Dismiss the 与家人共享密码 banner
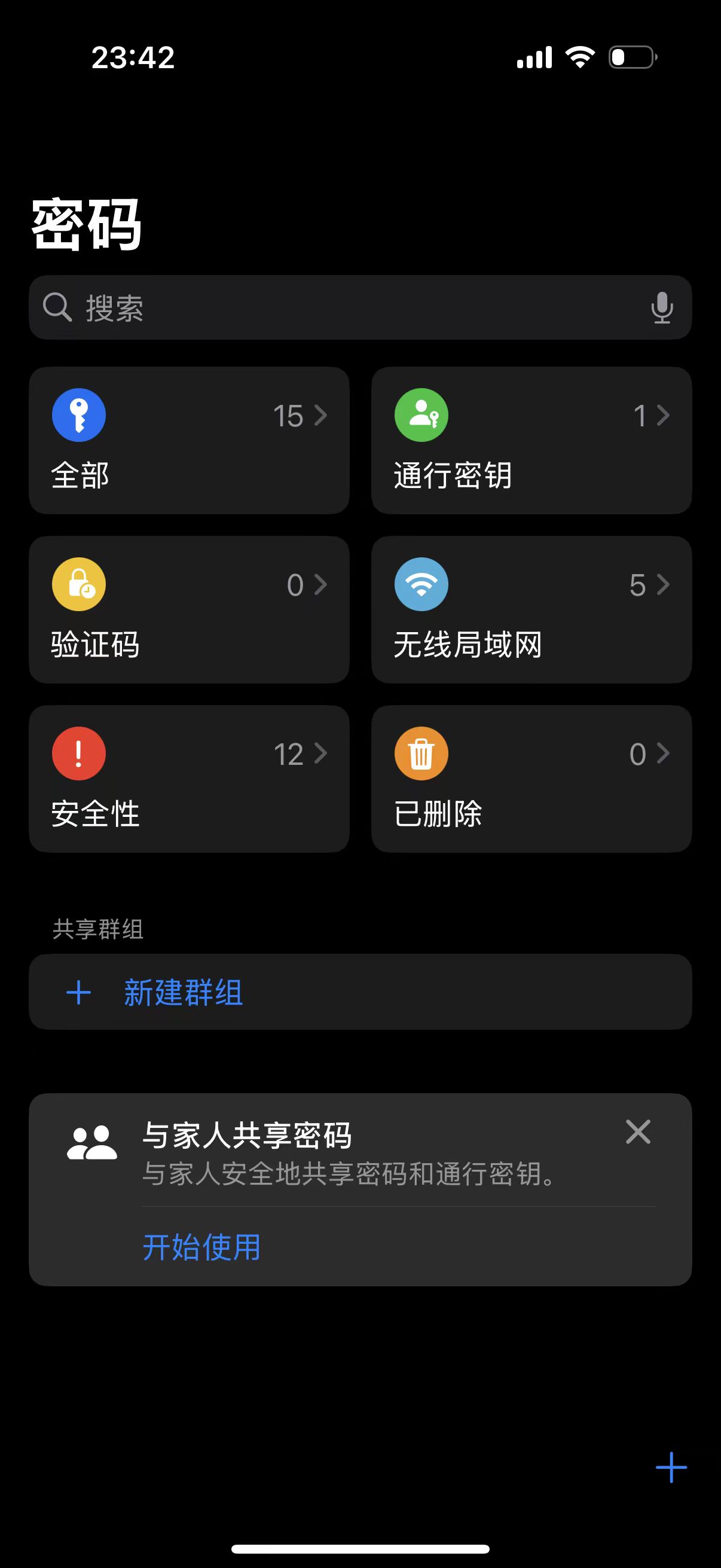The width and height of the screenshot is (721, 1568). (638, 1133)
